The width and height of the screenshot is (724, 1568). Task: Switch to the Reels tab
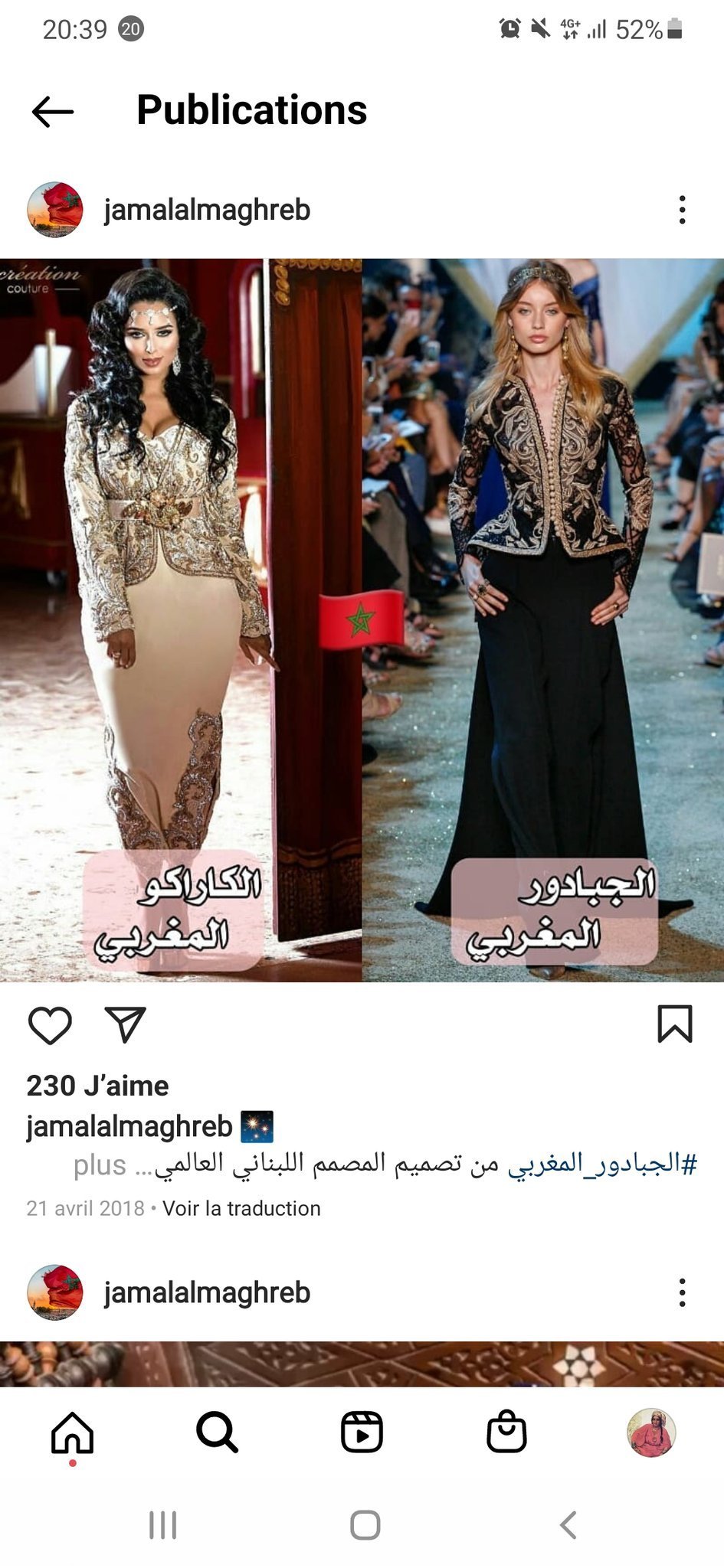point(362,1432)
